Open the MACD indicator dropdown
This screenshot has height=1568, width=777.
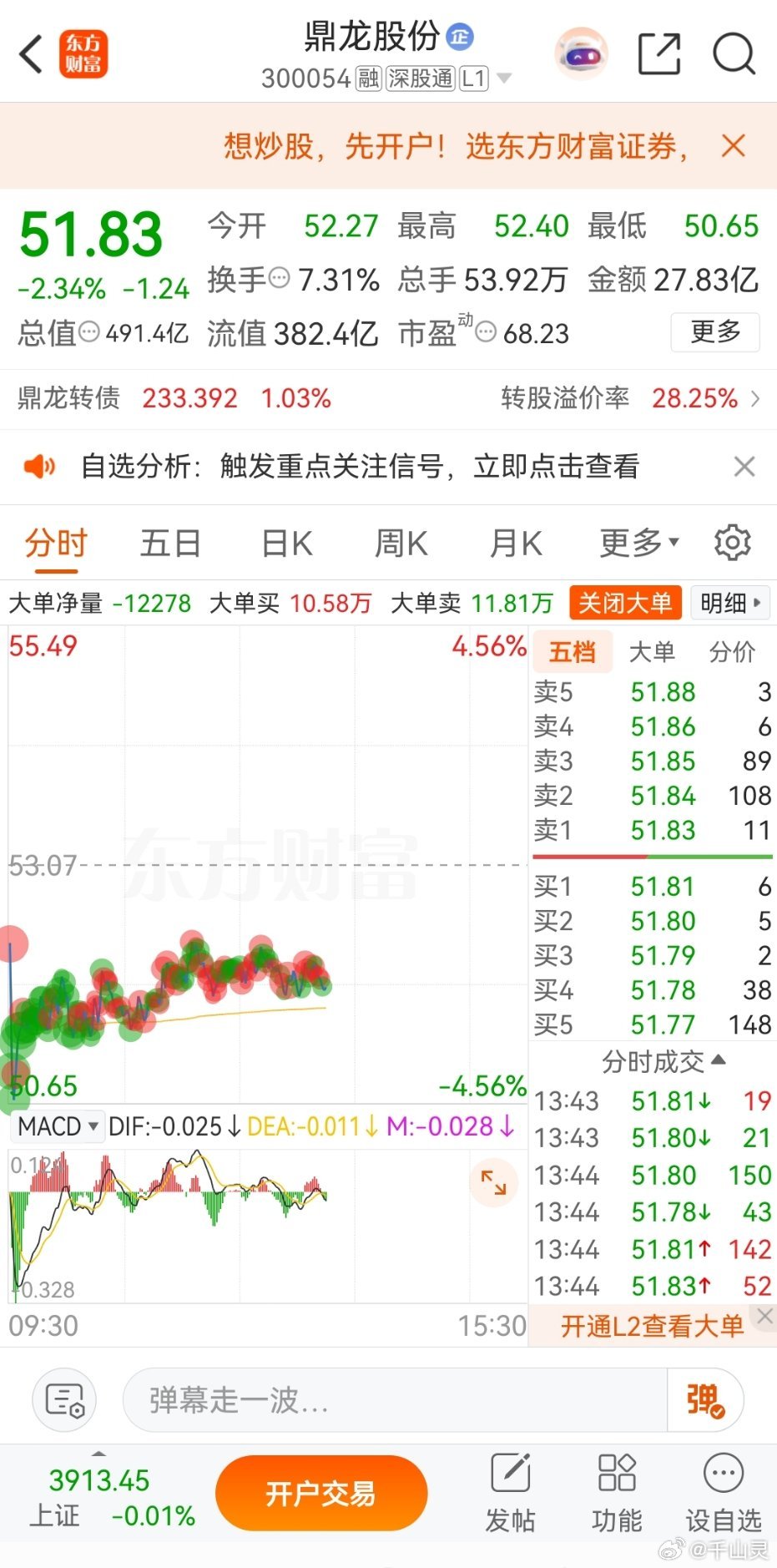click(x=56, y=1125)
